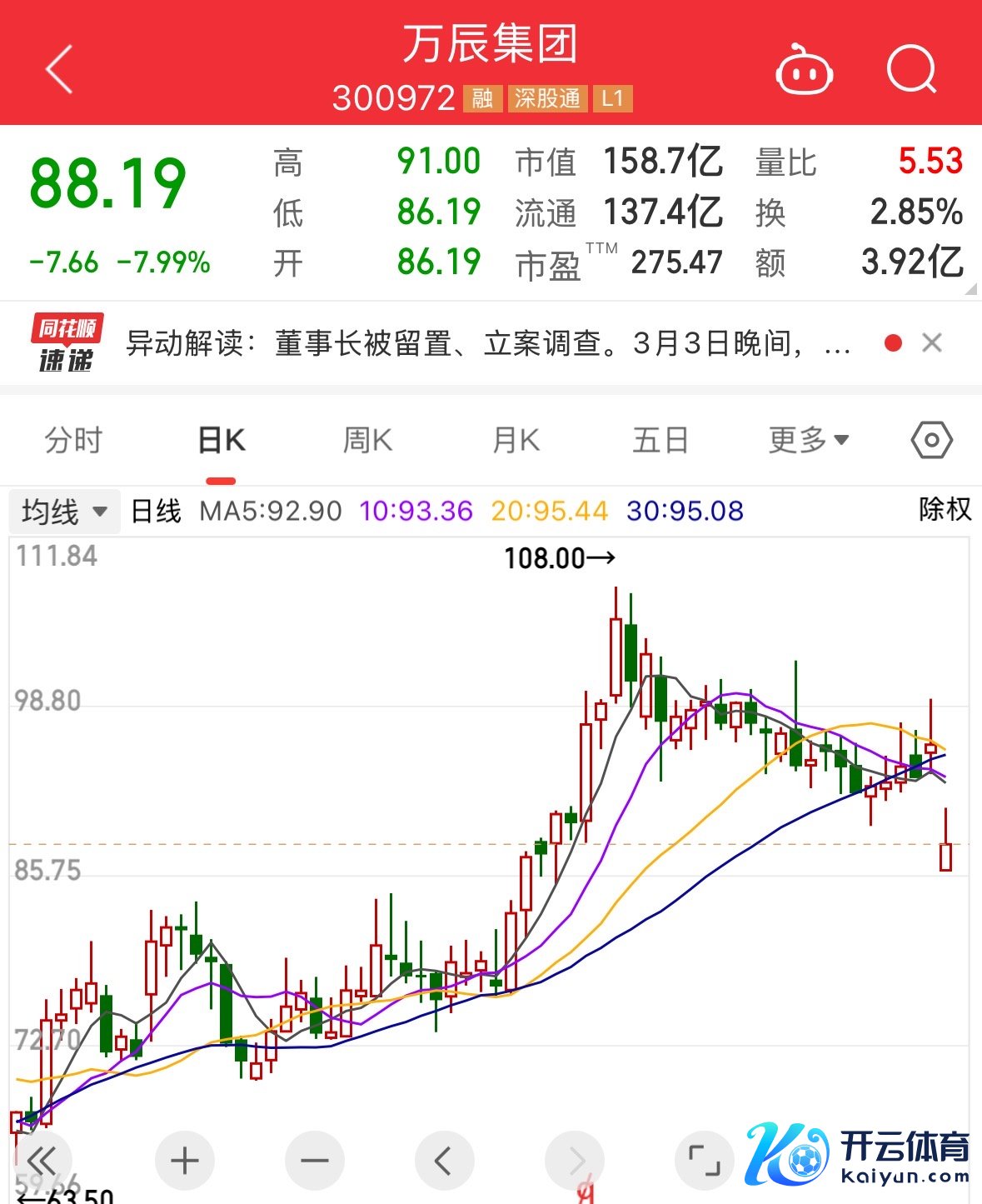Select the 日K tab
Viewport: 982px width, 1204px height.
(x=221, y=440)
